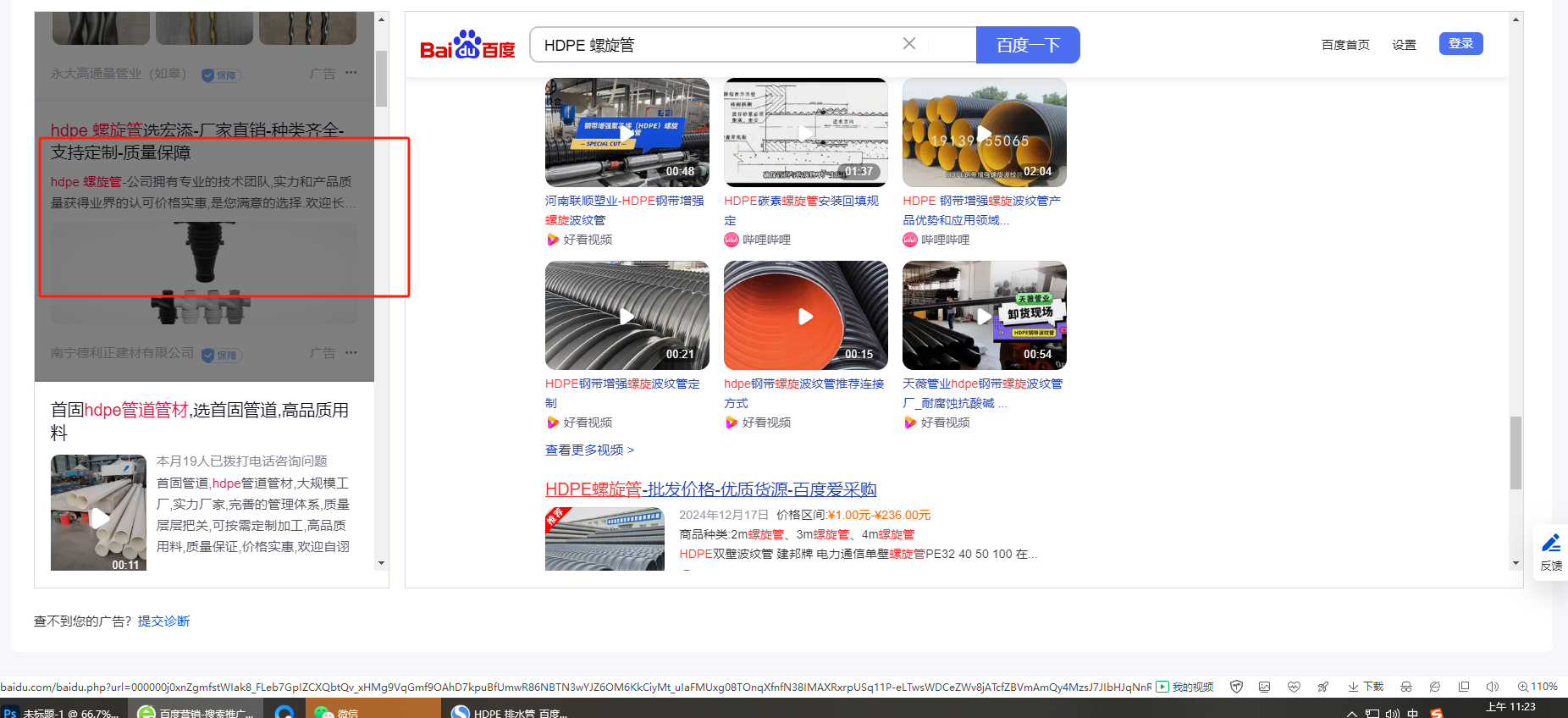Open options menu for 南宁德利正建材有限公司 ad

click(x=351, y=352)
